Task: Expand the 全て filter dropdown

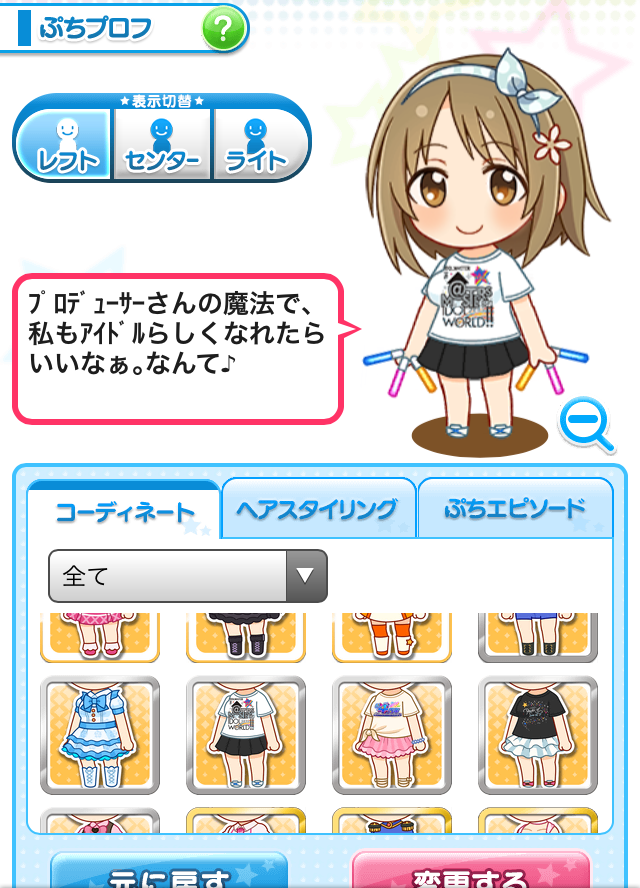Action: click(x=188, y=576)
